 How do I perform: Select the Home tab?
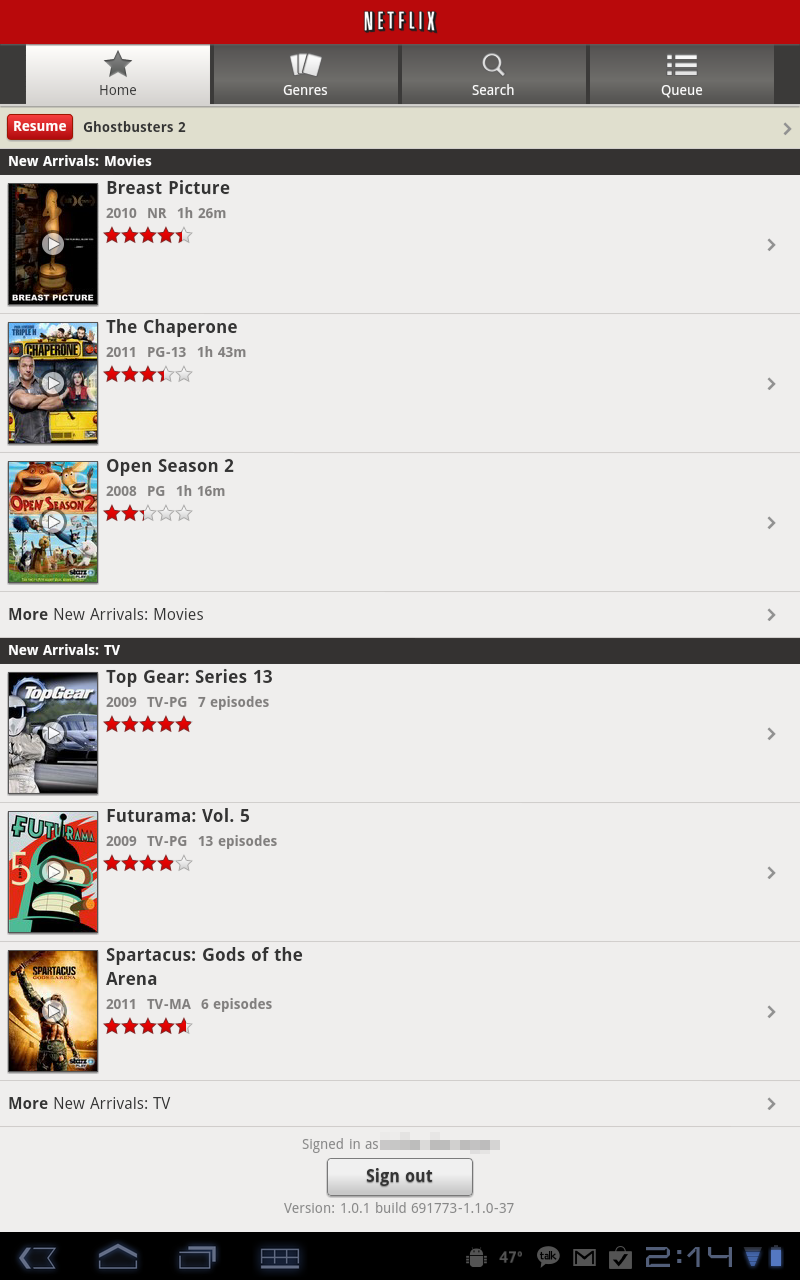pos(118,75)
